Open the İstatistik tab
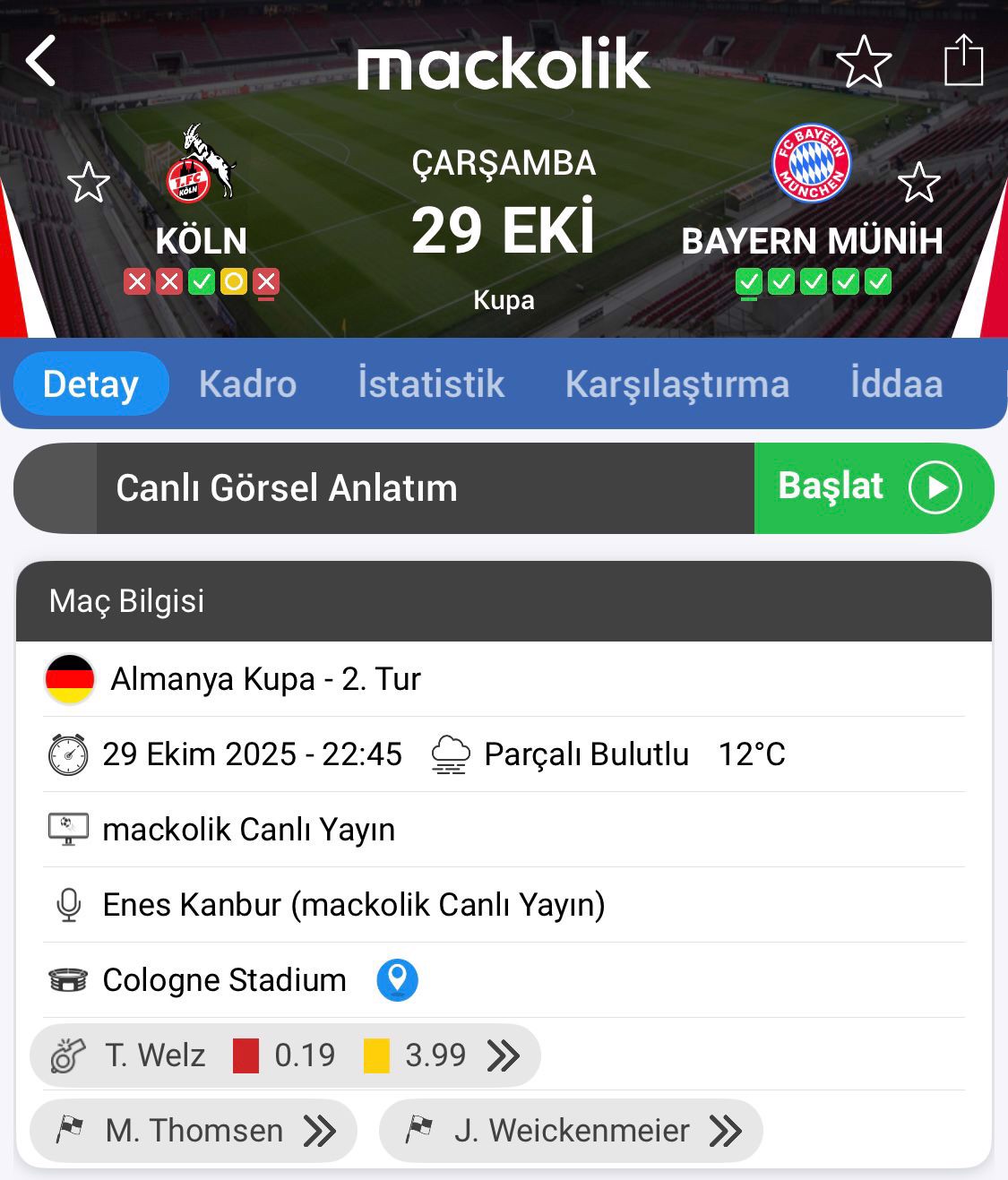 [431, 383]
